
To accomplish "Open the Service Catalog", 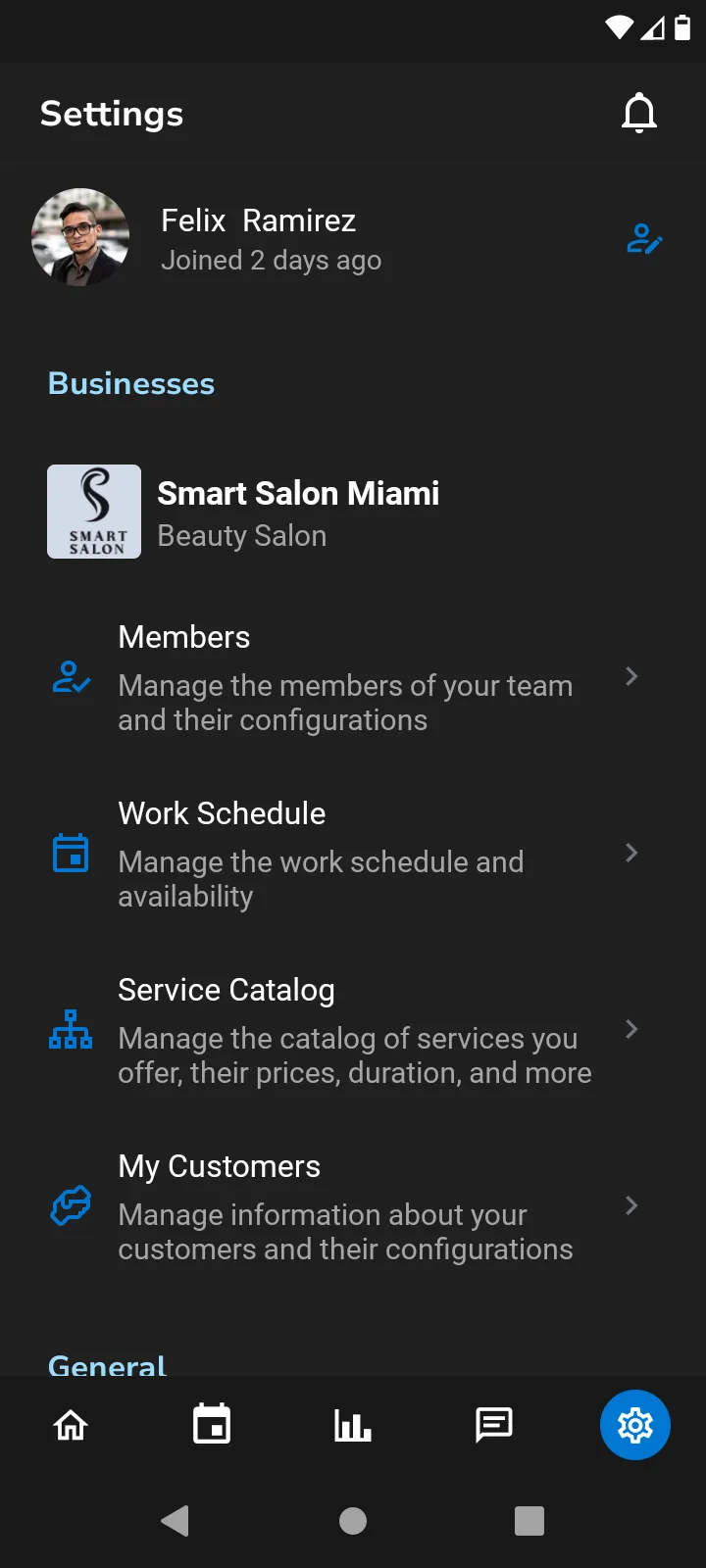I will pyautogui.click(x=345, y=1030).
